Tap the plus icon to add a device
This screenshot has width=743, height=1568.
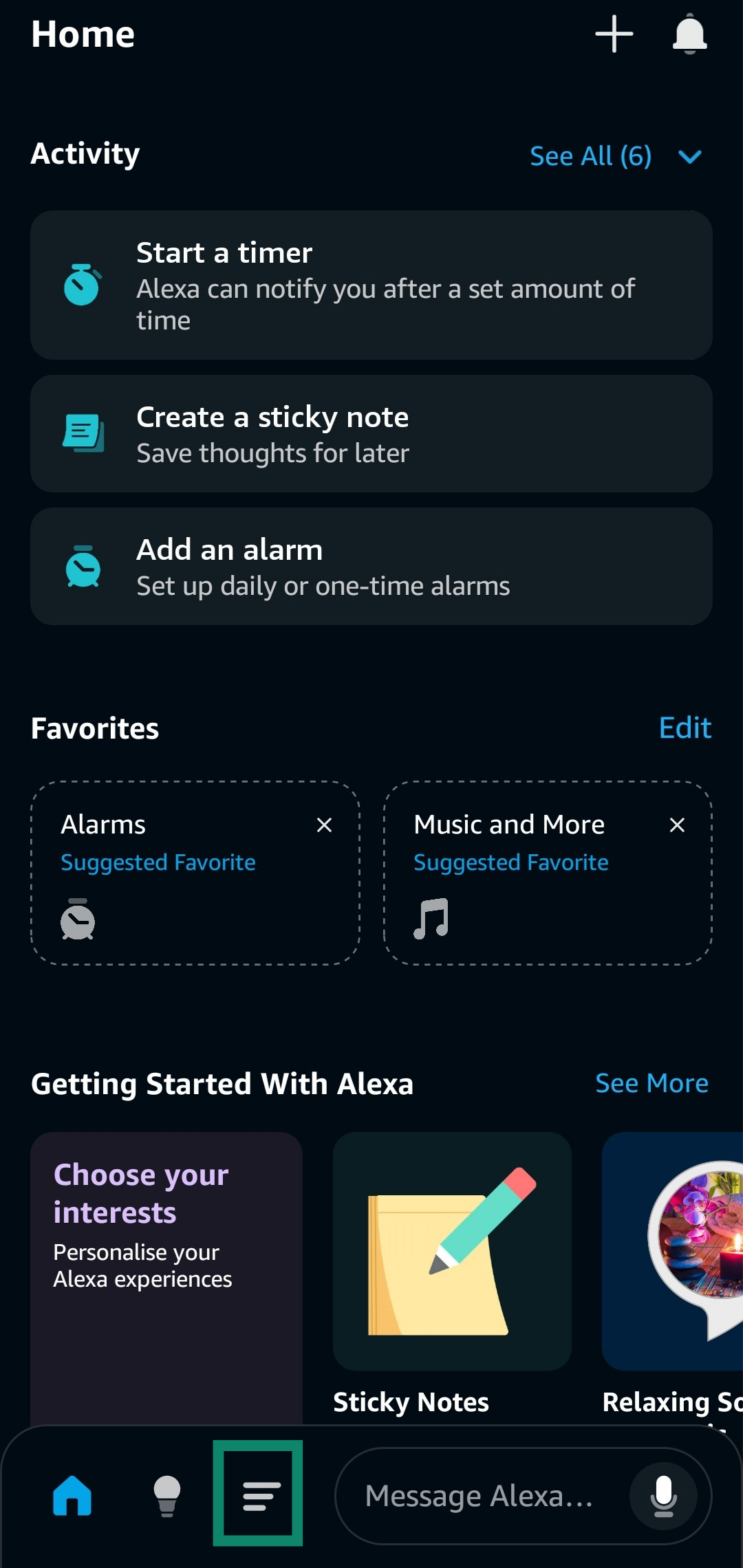[614, 34]
